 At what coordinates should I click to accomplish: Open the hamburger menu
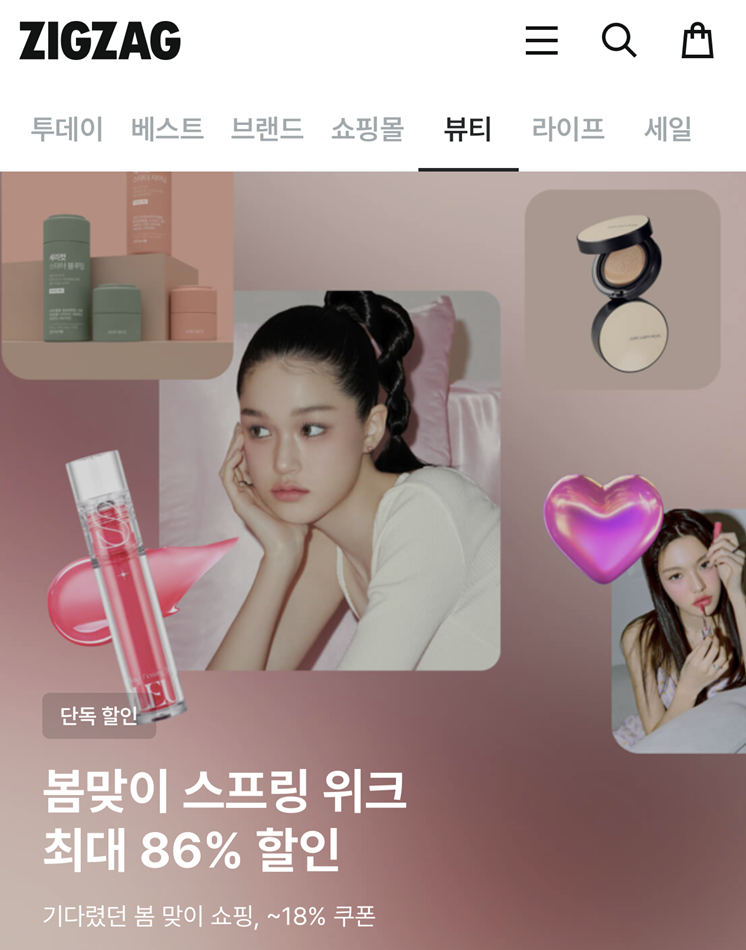(541, 41)
